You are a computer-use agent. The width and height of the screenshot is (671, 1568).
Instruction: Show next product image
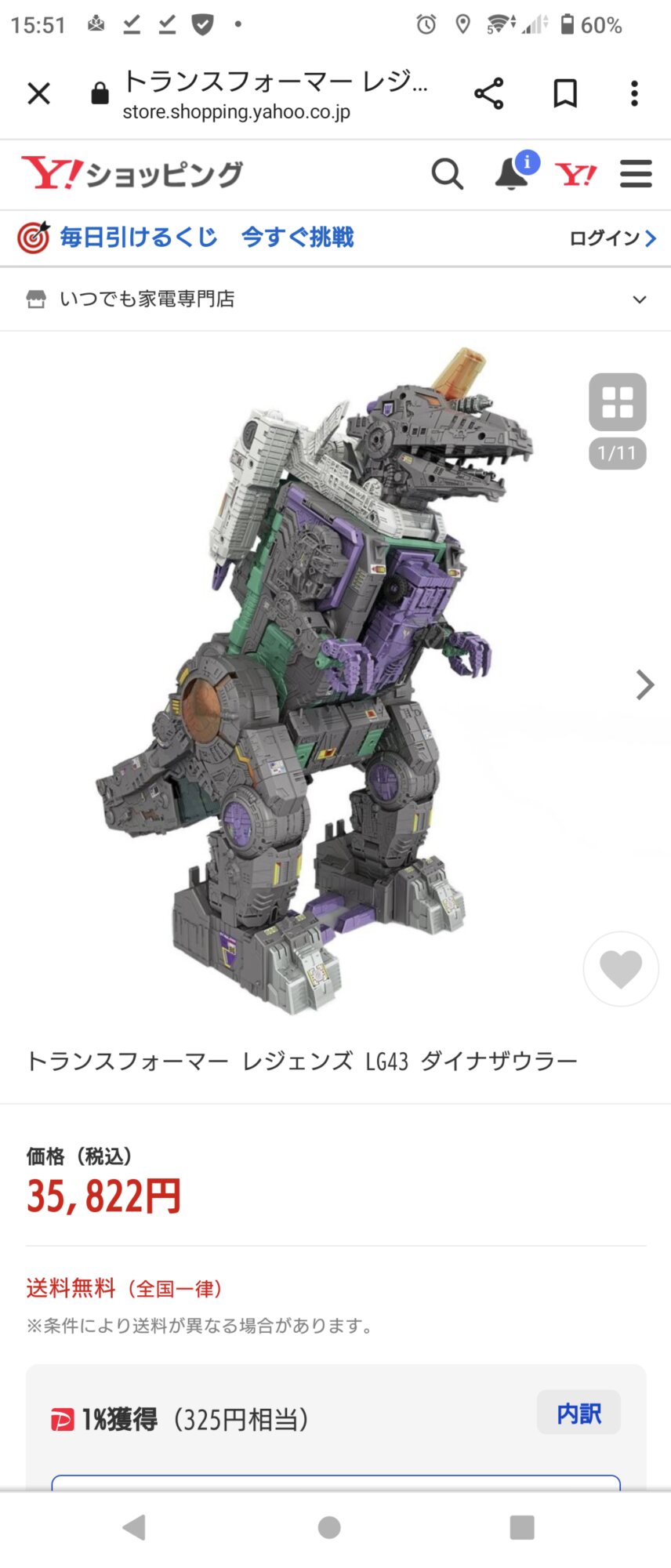(x=644, y=684)
